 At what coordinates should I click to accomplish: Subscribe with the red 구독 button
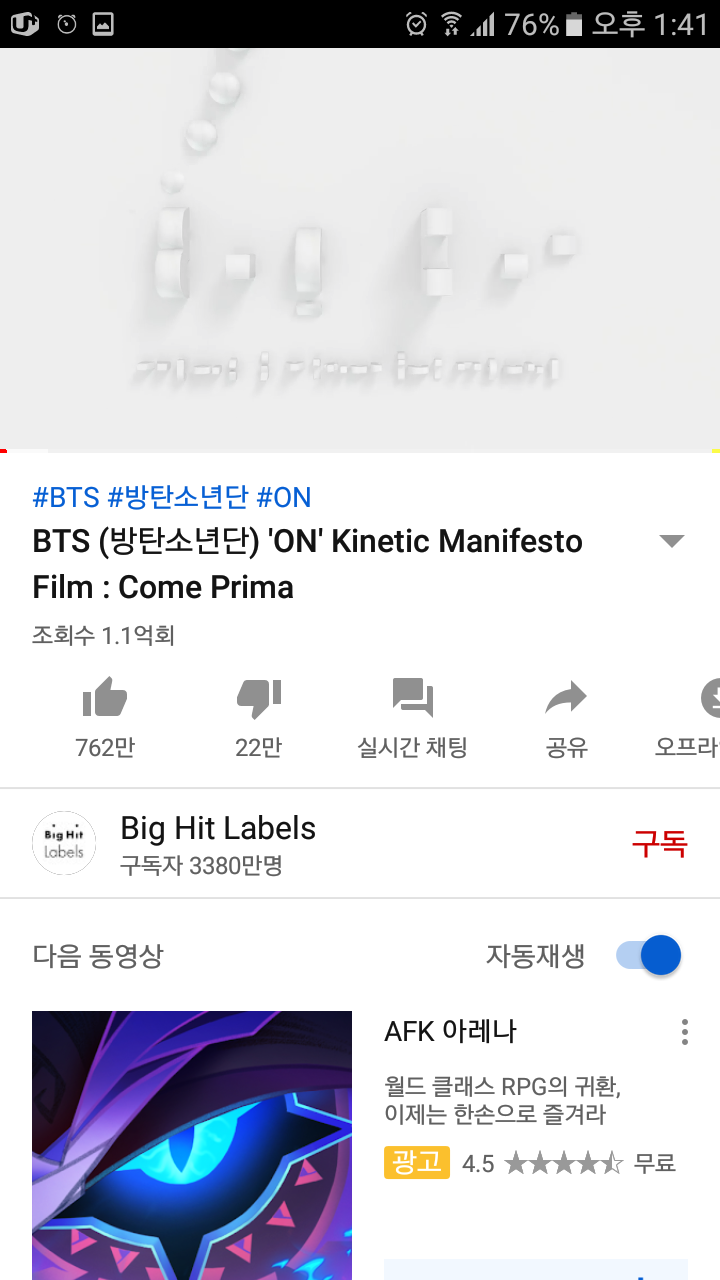(x=658, y=844)
